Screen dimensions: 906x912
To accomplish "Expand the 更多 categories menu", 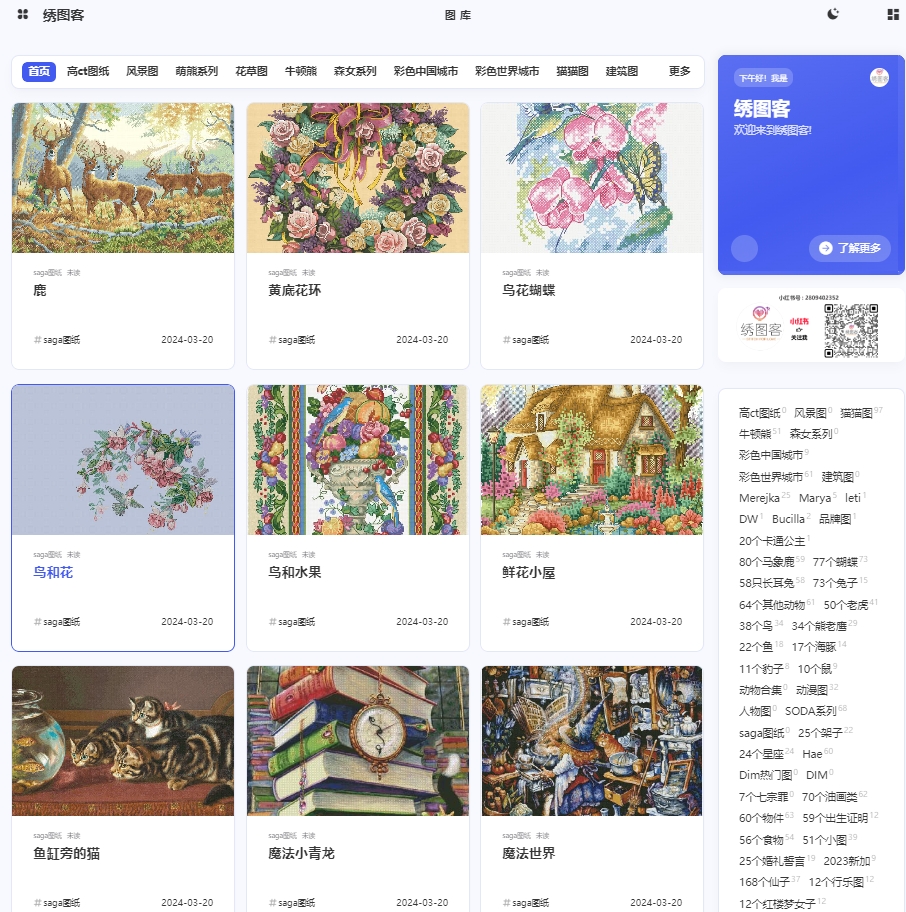I will (x=680, y=72).
